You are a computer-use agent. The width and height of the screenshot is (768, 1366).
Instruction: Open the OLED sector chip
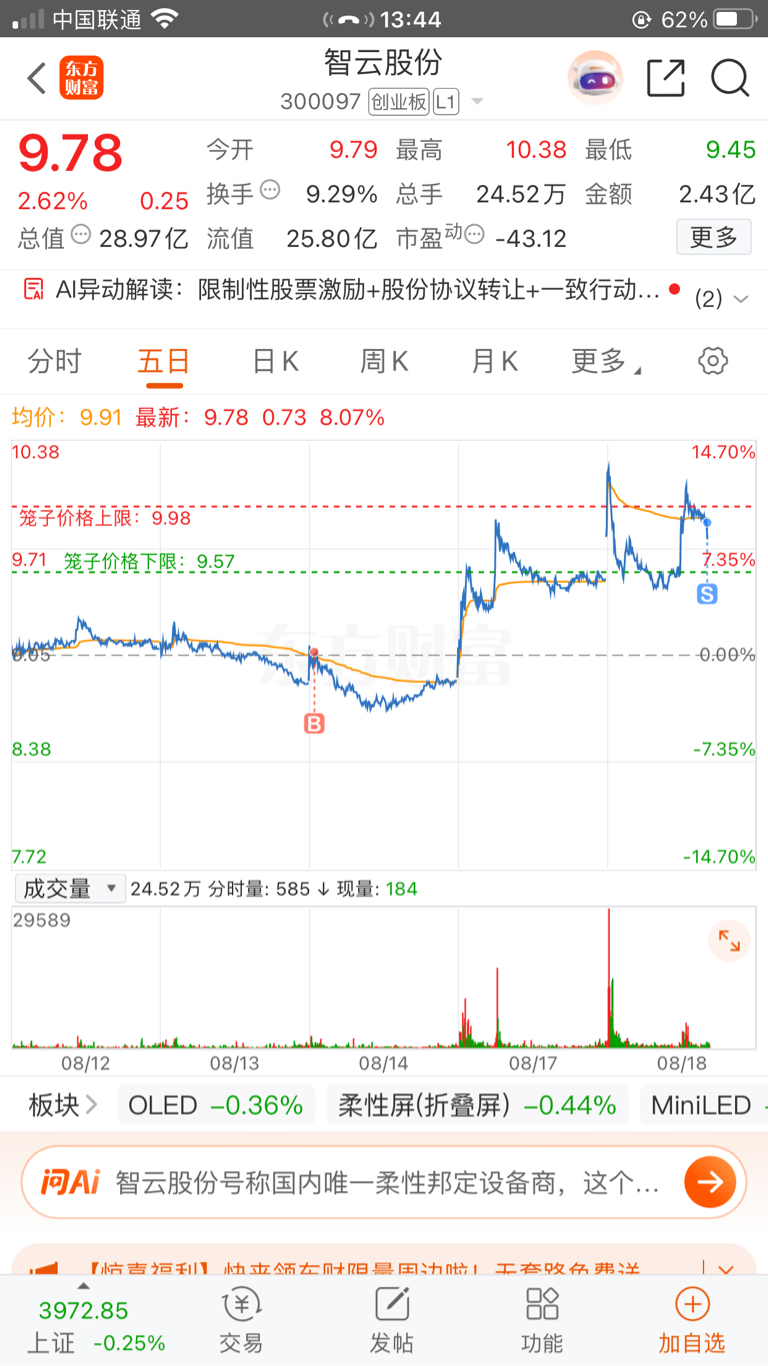pos(216,1105)
